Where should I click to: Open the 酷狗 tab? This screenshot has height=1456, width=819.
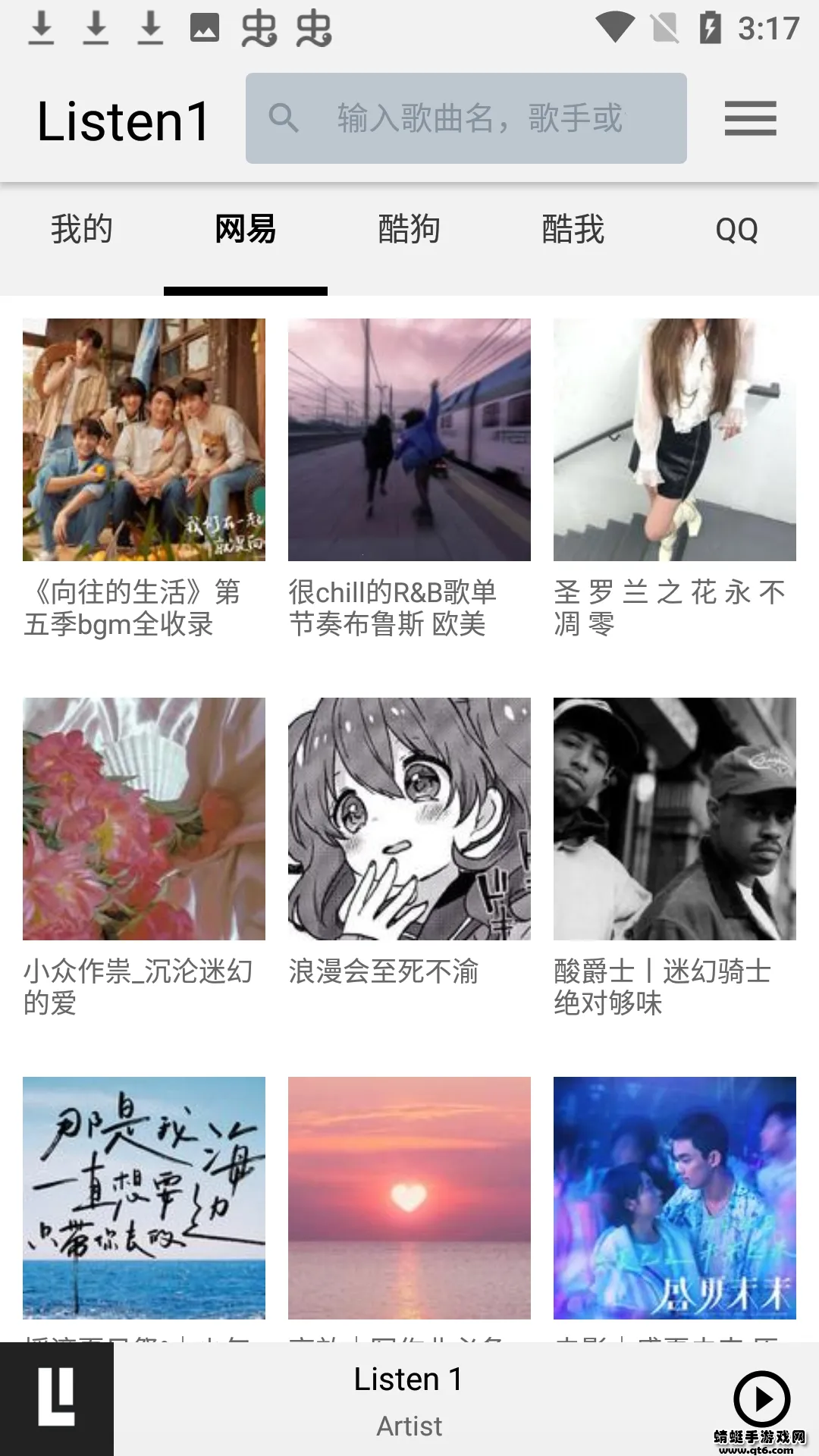(409, 229)
